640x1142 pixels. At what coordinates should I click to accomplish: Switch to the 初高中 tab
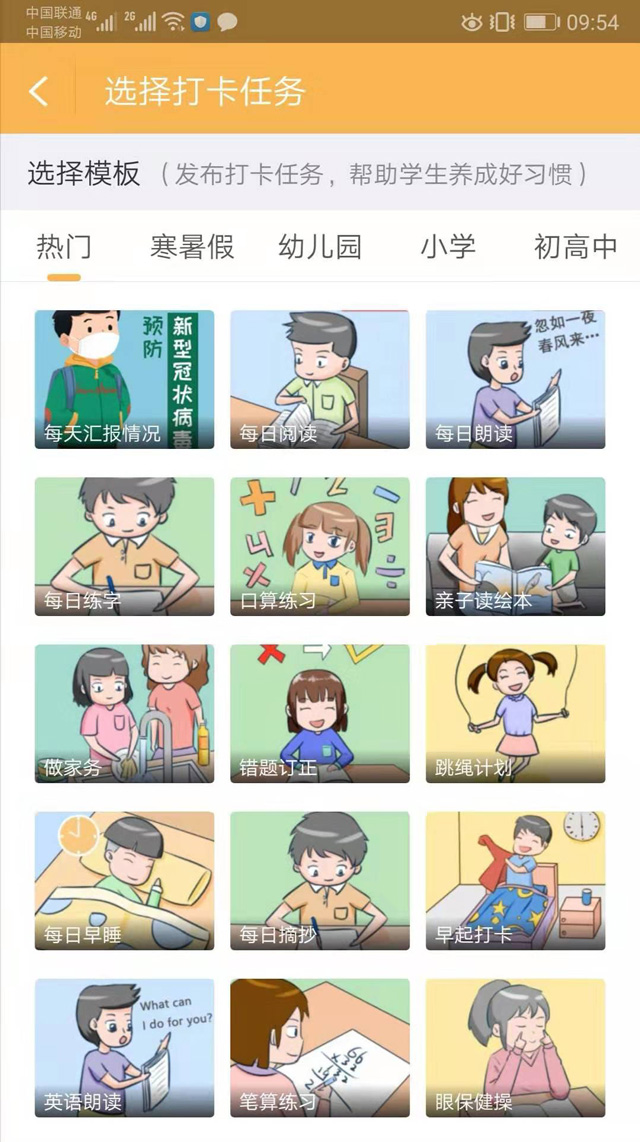pos(575,246)
